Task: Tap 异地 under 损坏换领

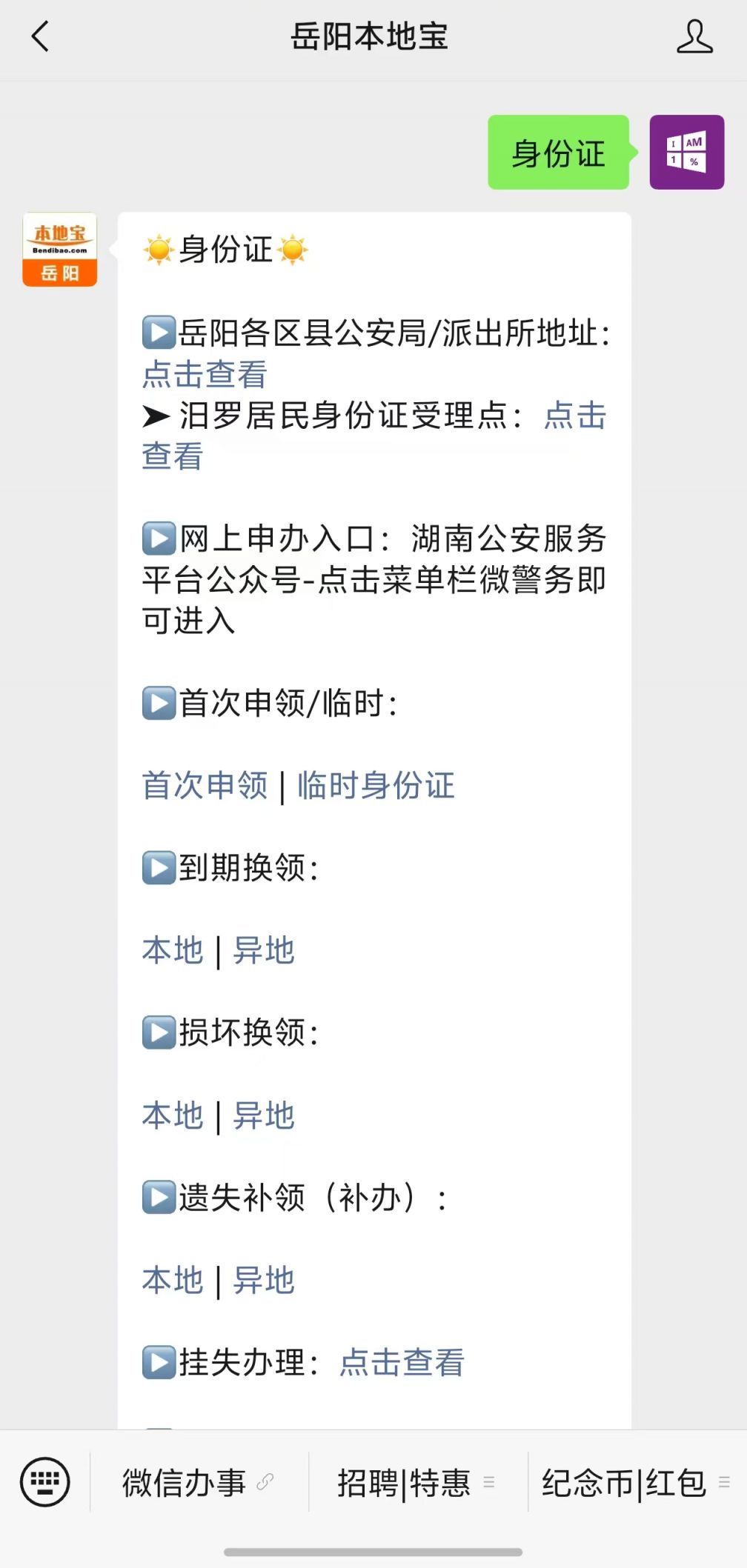Action: click(264, 1115)
